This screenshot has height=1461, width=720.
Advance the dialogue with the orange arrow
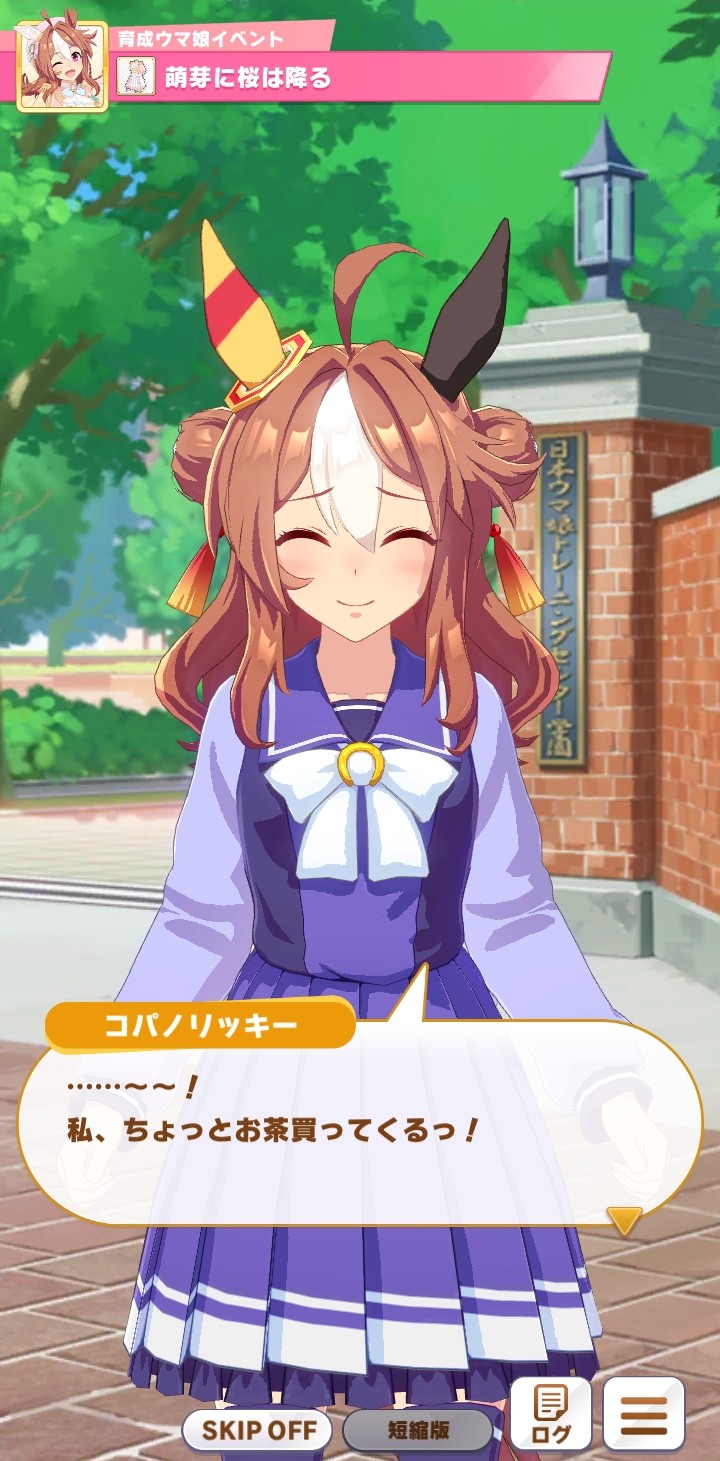pyautogui.click(x=625, y=1221)
